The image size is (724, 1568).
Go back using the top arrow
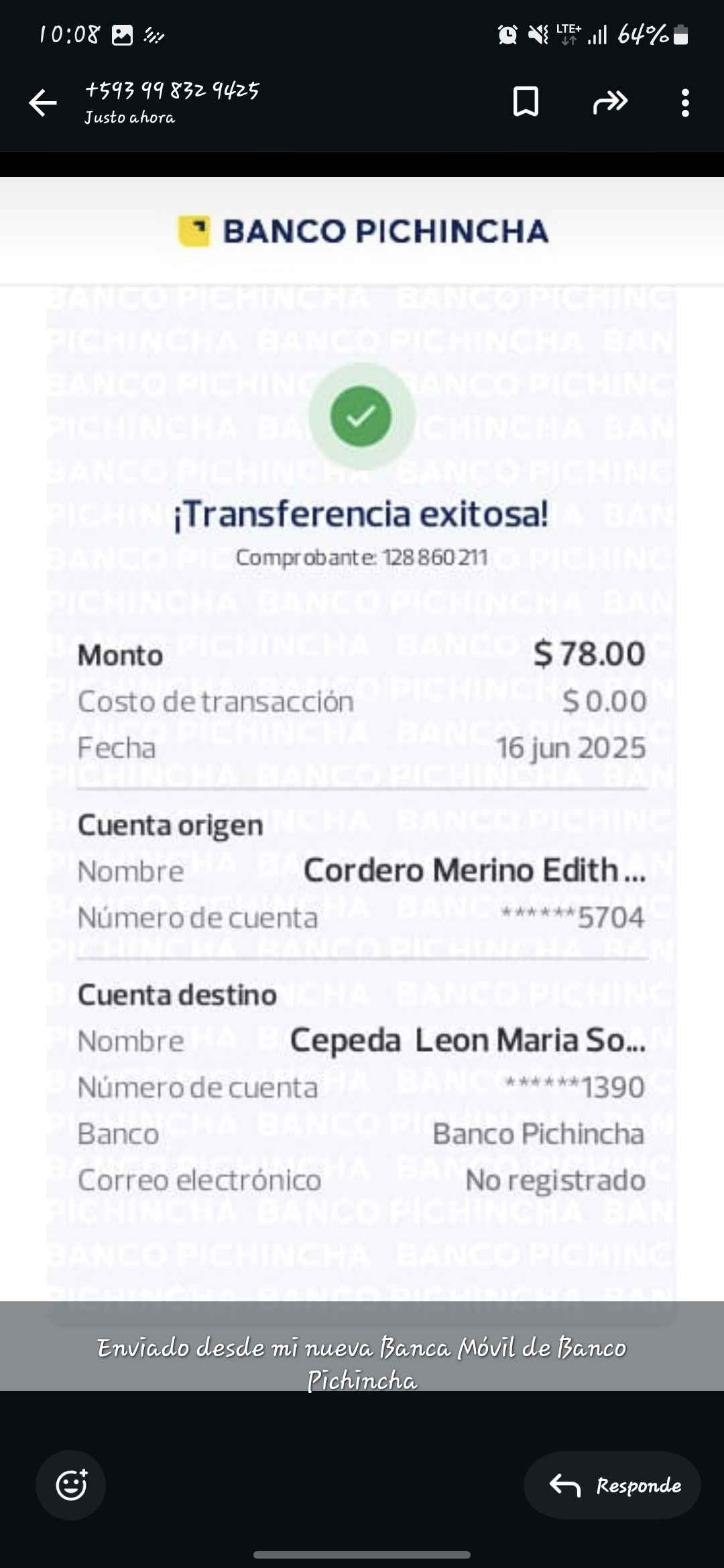click(43, 103)
